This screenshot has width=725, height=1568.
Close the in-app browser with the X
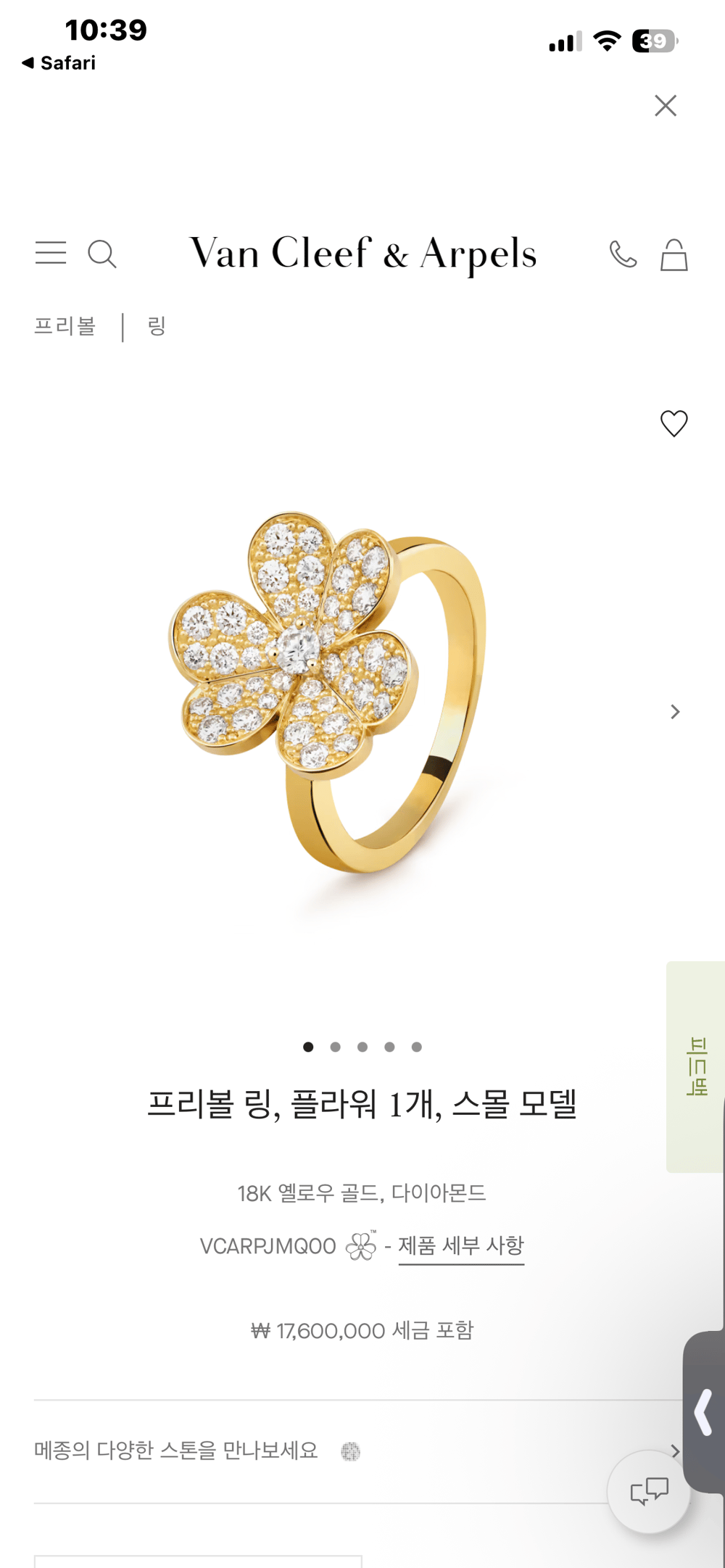point(665,106)
